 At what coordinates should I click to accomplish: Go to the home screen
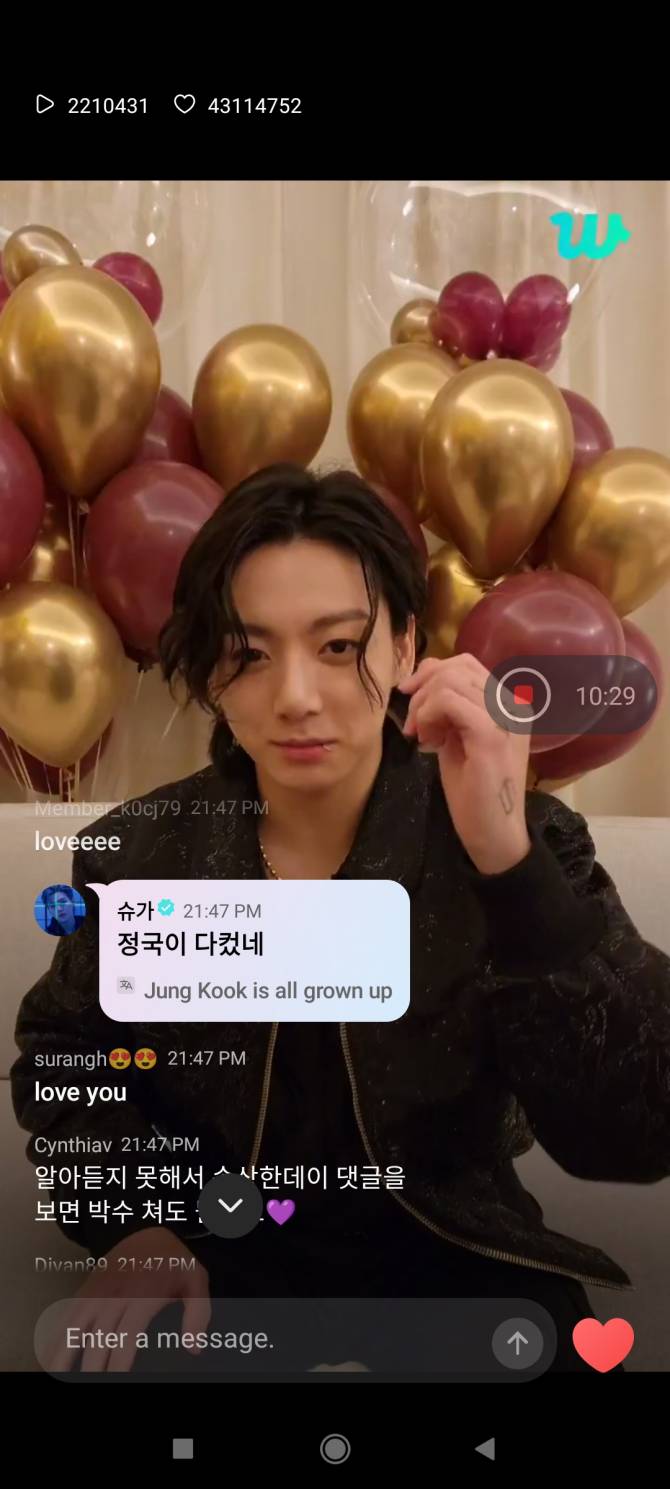(x=335, y=1448)
